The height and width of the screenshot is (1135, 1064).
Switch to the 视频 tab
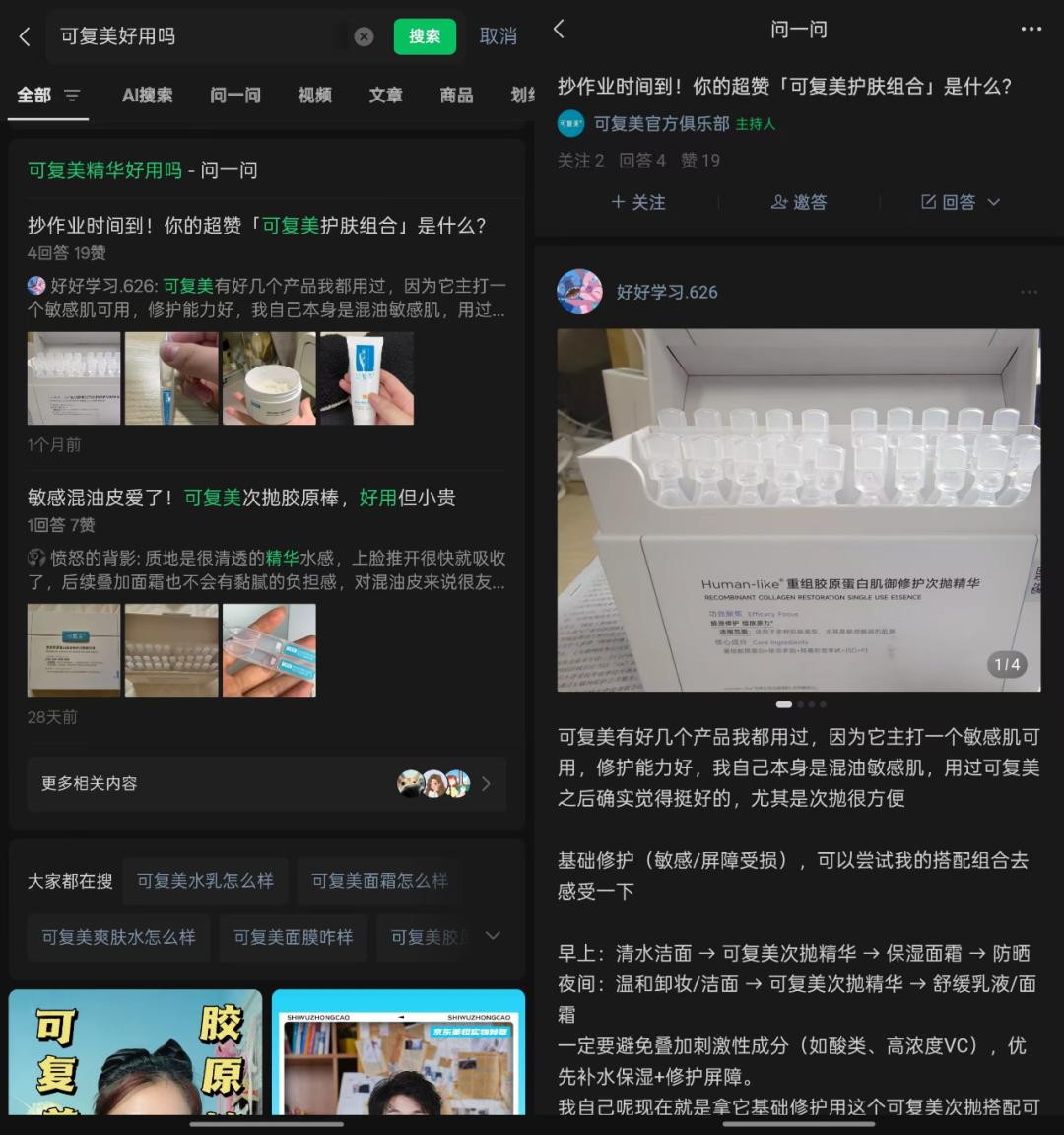(x=313, y=96)
